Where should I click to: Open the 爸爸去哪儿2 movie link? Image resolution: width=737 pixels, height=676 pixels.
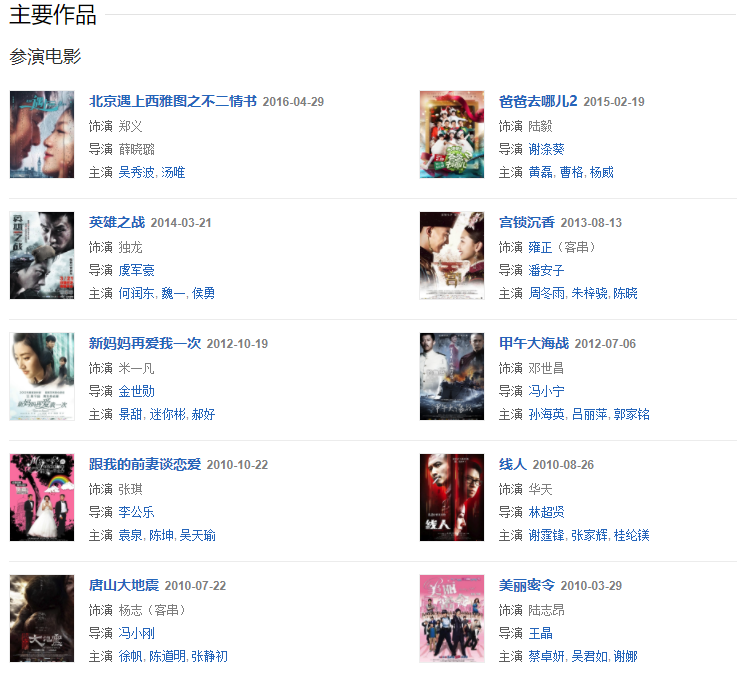(538, 101)
